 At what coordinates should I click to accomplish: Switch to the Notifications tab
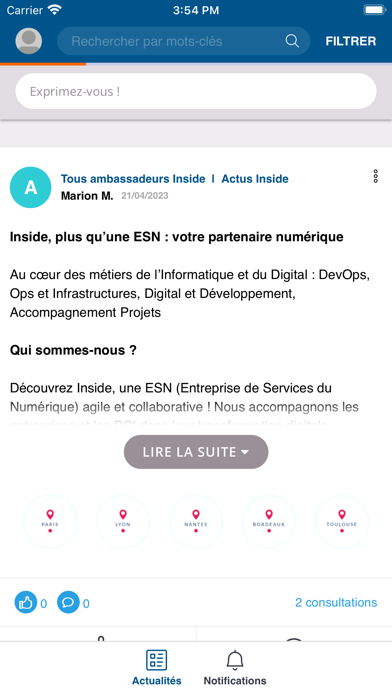[235, 668]
